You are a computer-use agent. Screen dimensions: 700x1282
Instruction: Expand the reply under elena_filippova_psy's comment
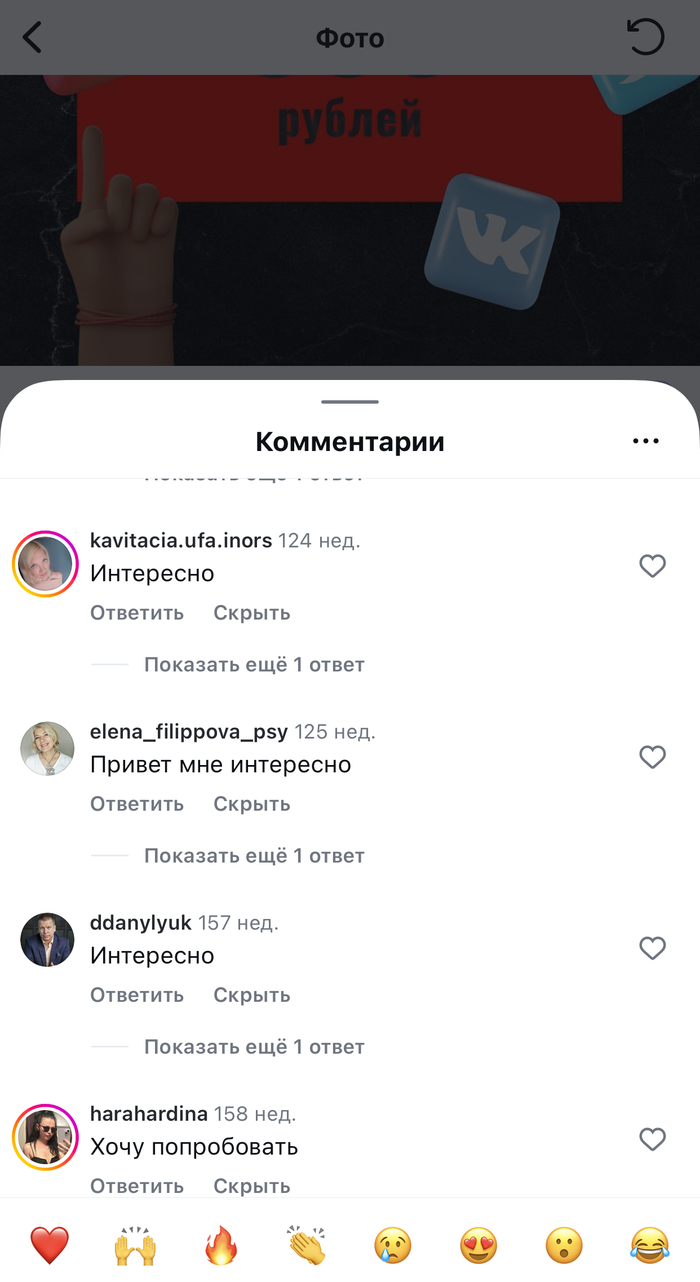tap(254, 855)
